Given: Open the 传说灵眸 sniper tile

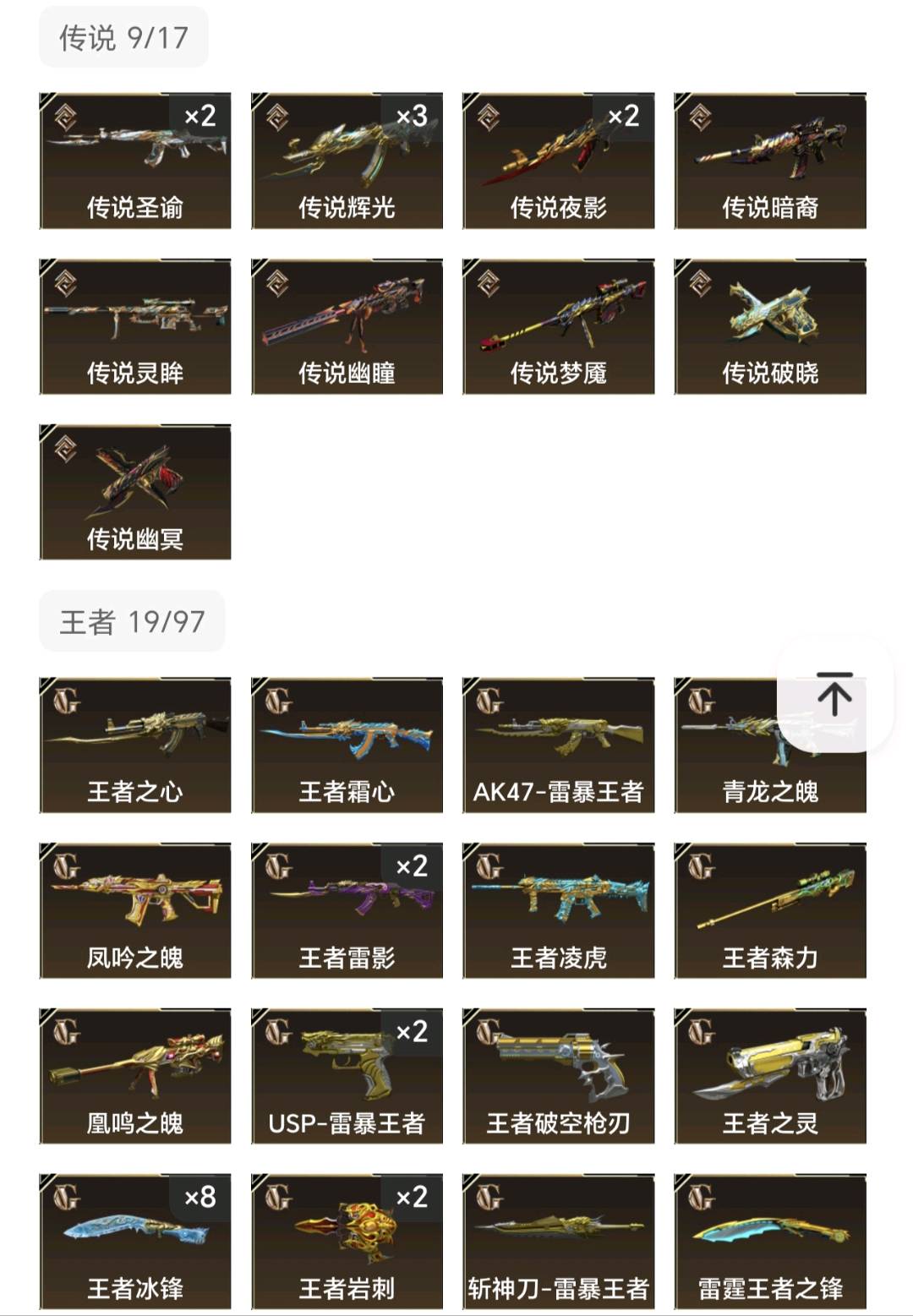Looking at the screenshot, I should [135, 326].
